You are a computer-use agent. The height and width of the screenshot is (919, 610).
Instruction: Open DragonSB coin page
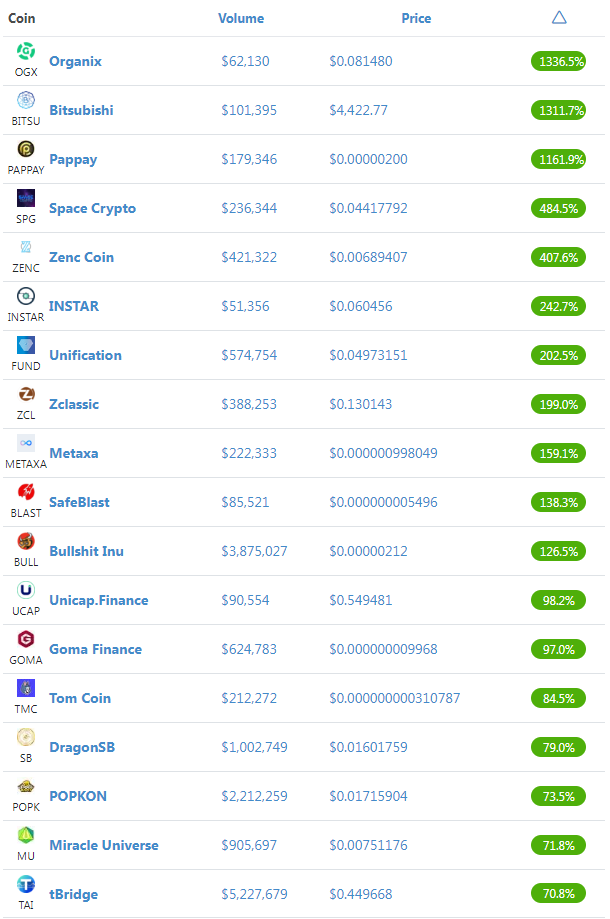[x=82, y=747]
